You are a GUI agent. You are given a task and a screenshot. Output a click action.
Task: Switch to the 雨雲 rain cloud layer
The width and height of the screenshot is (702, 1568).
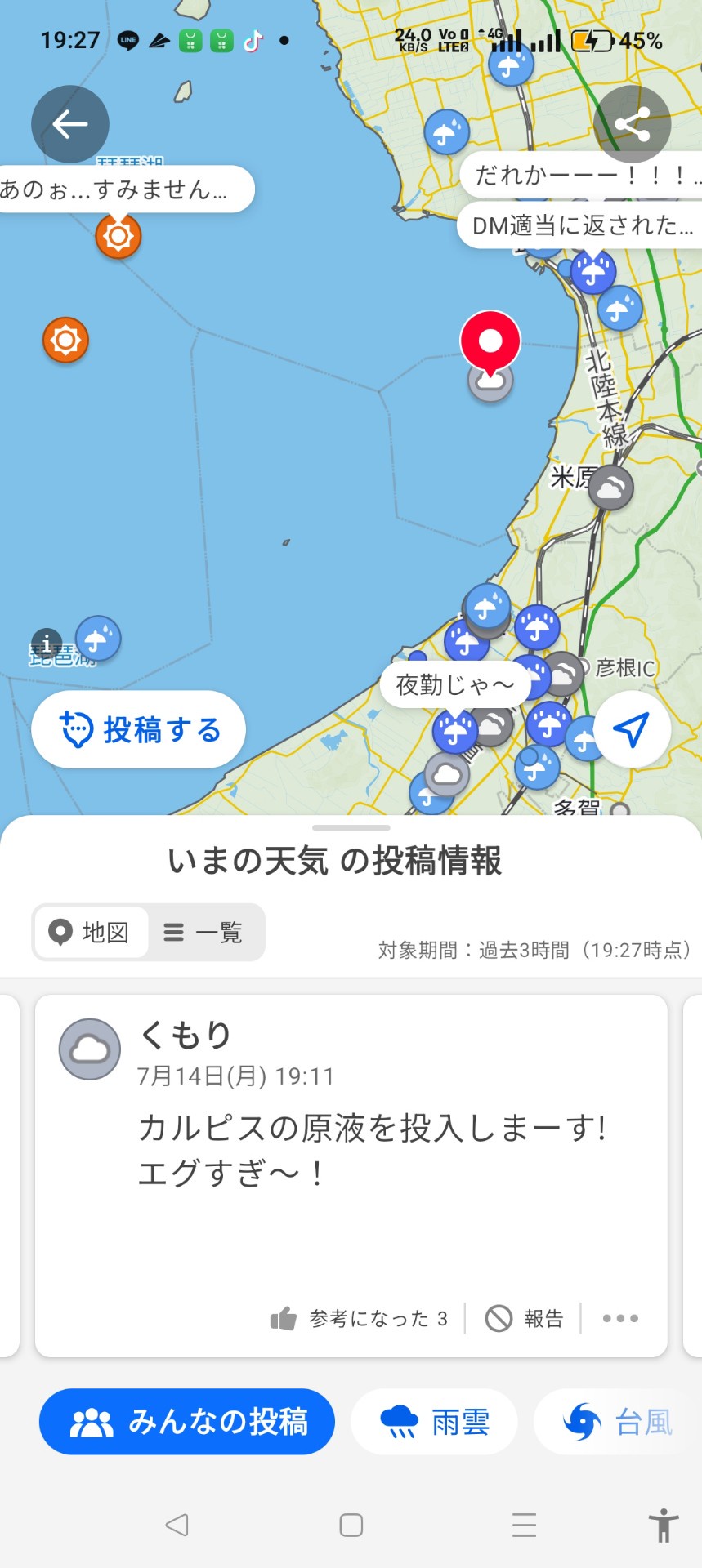click(x=434, y=1422)
